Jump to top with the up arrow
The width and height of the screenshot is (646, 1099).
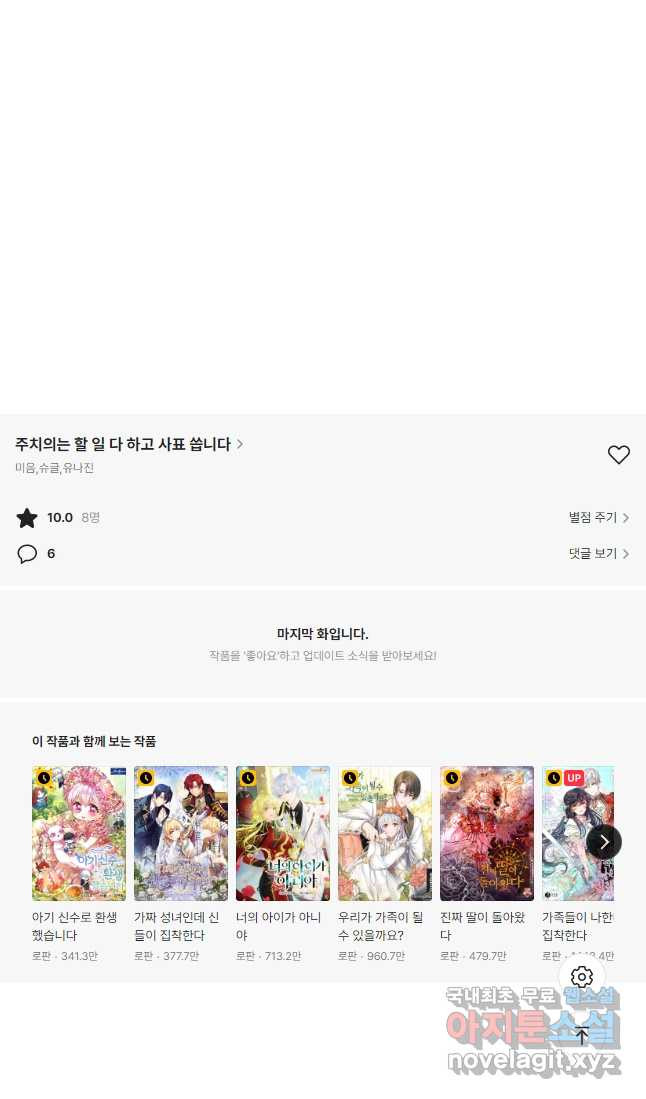582,1035
